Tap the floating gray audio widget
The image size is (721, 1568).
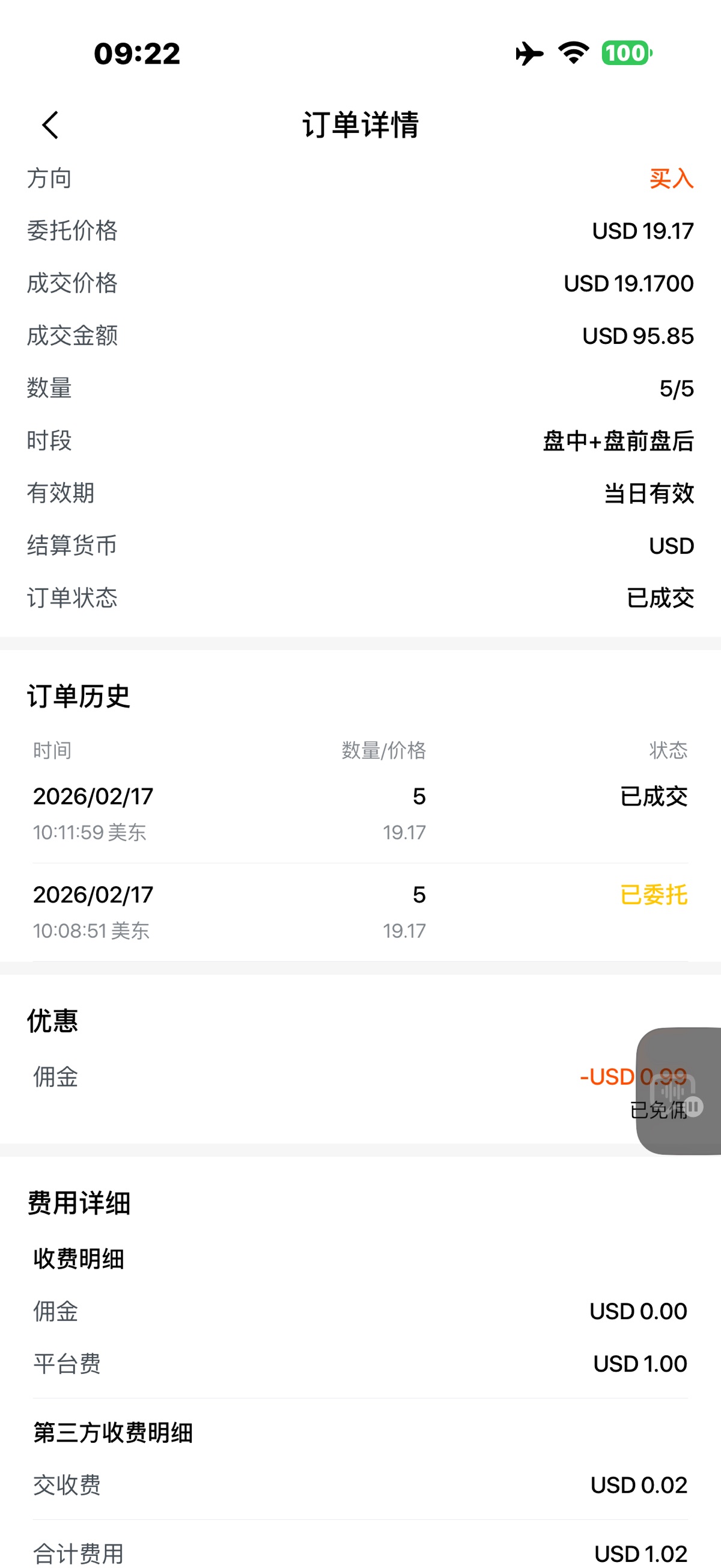pos(678,1091)
